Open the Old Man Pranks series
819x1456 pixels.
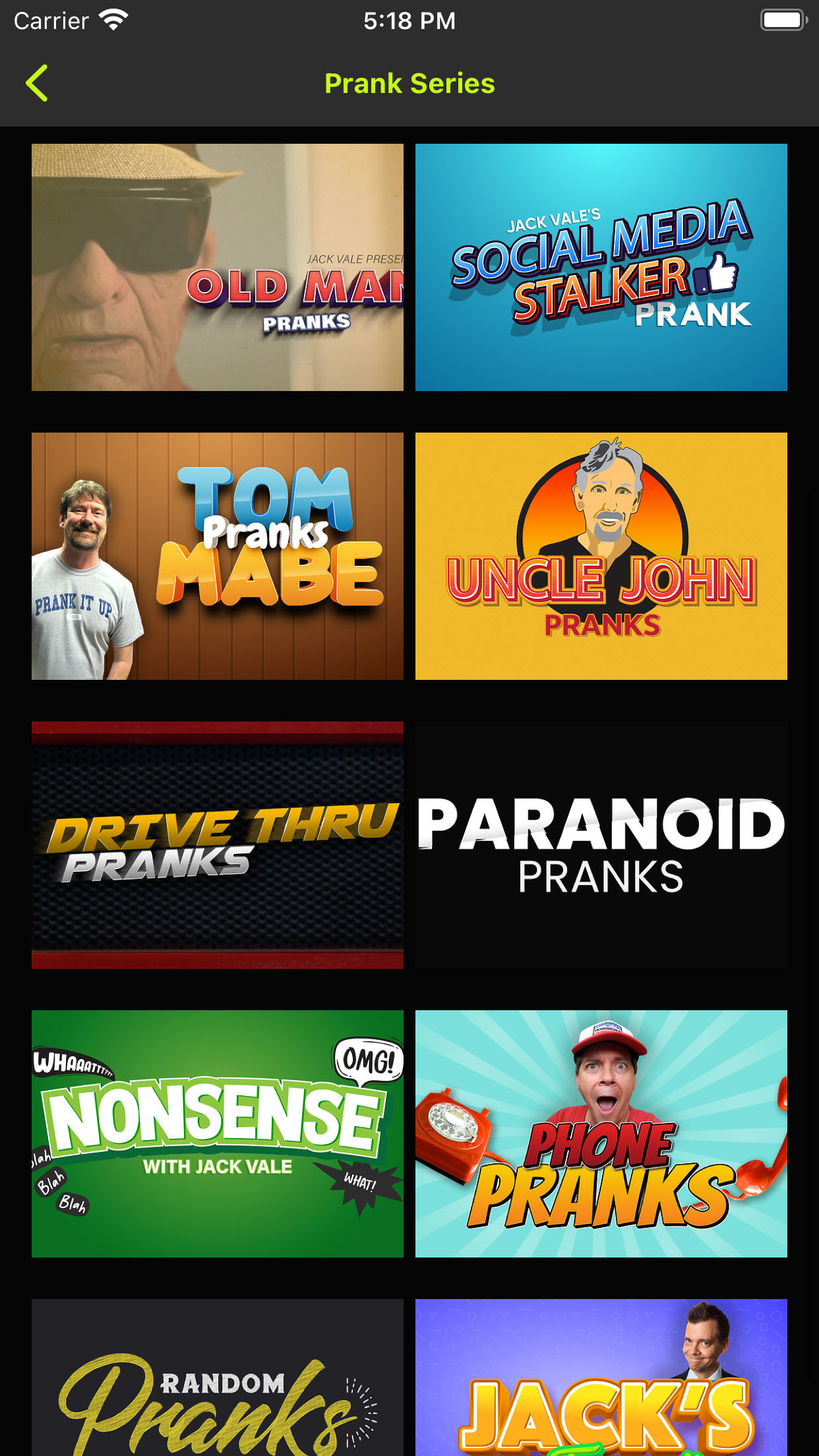tap(218, 267)
